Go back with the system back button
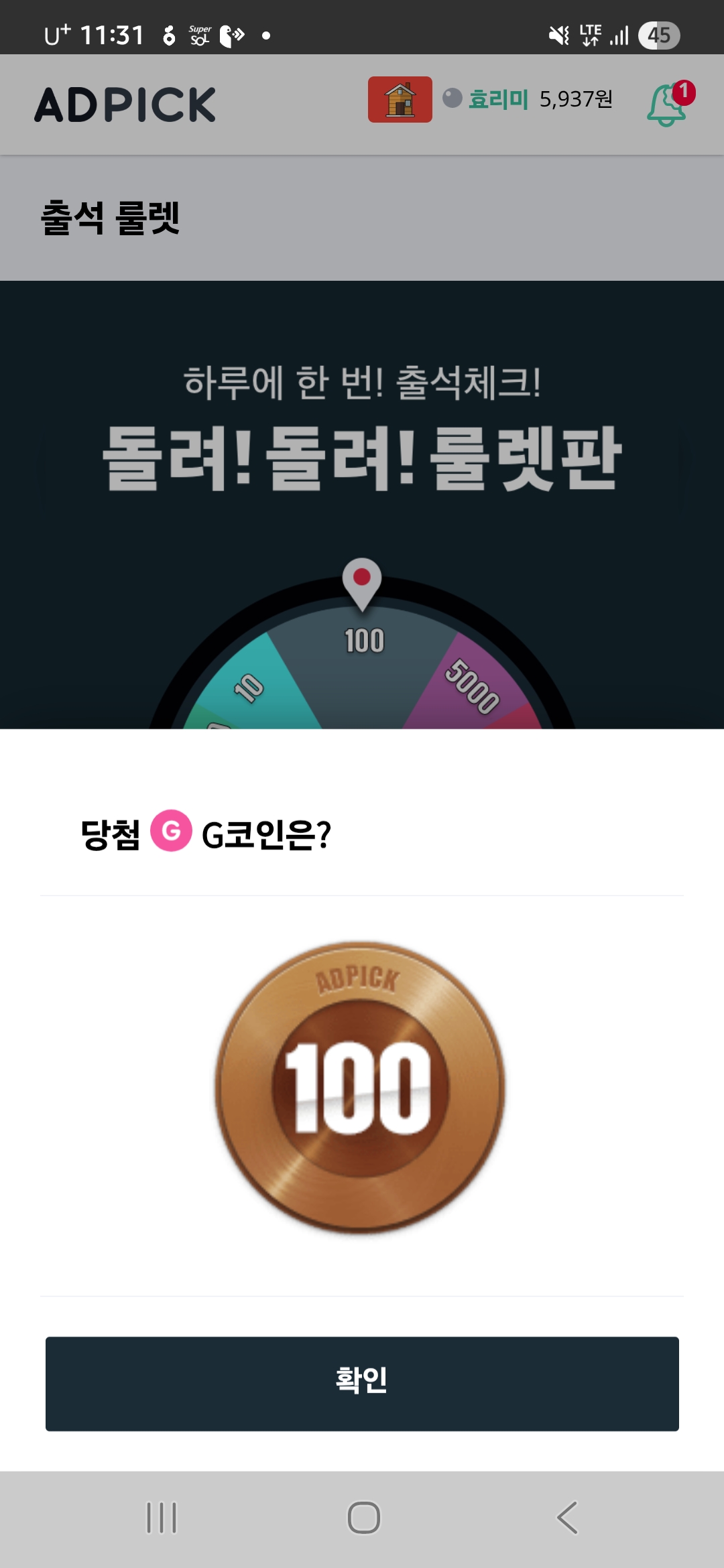This screenshot has width=724, height=1568. (x=567, y=1518)
